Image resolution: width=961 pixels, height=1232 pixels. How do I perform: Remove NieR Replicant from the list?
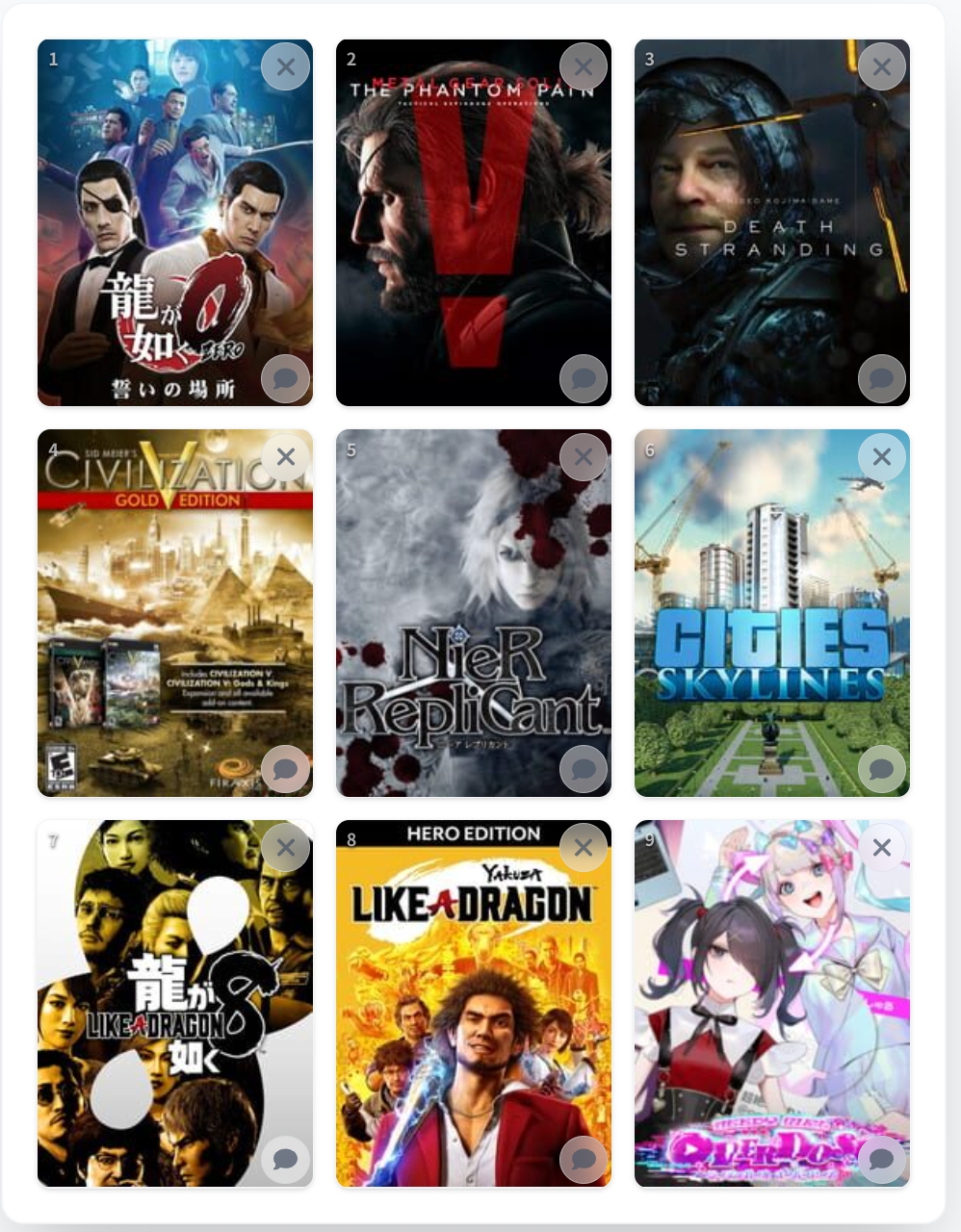pyautogui.click(x=584, y=457)
